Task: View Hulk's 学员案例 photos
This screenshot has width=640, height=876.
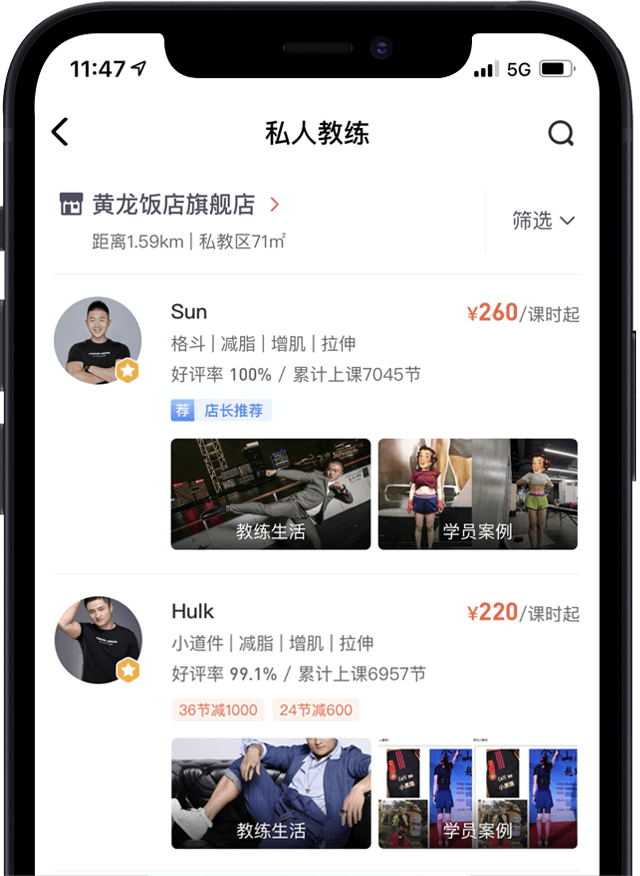Action: pyautogui.click(x=478, y=793)
